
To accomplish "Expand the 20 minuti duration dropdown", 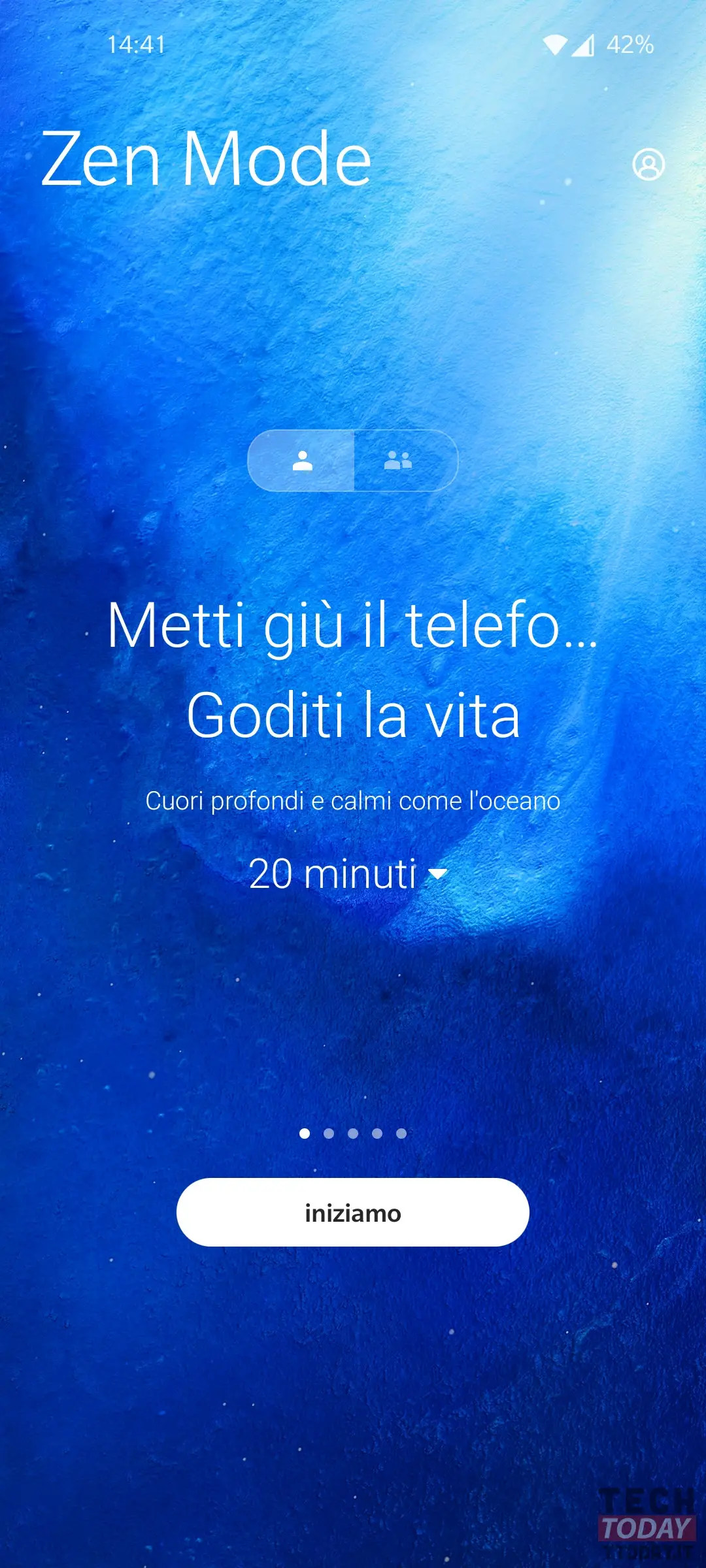I will point(348,874).
